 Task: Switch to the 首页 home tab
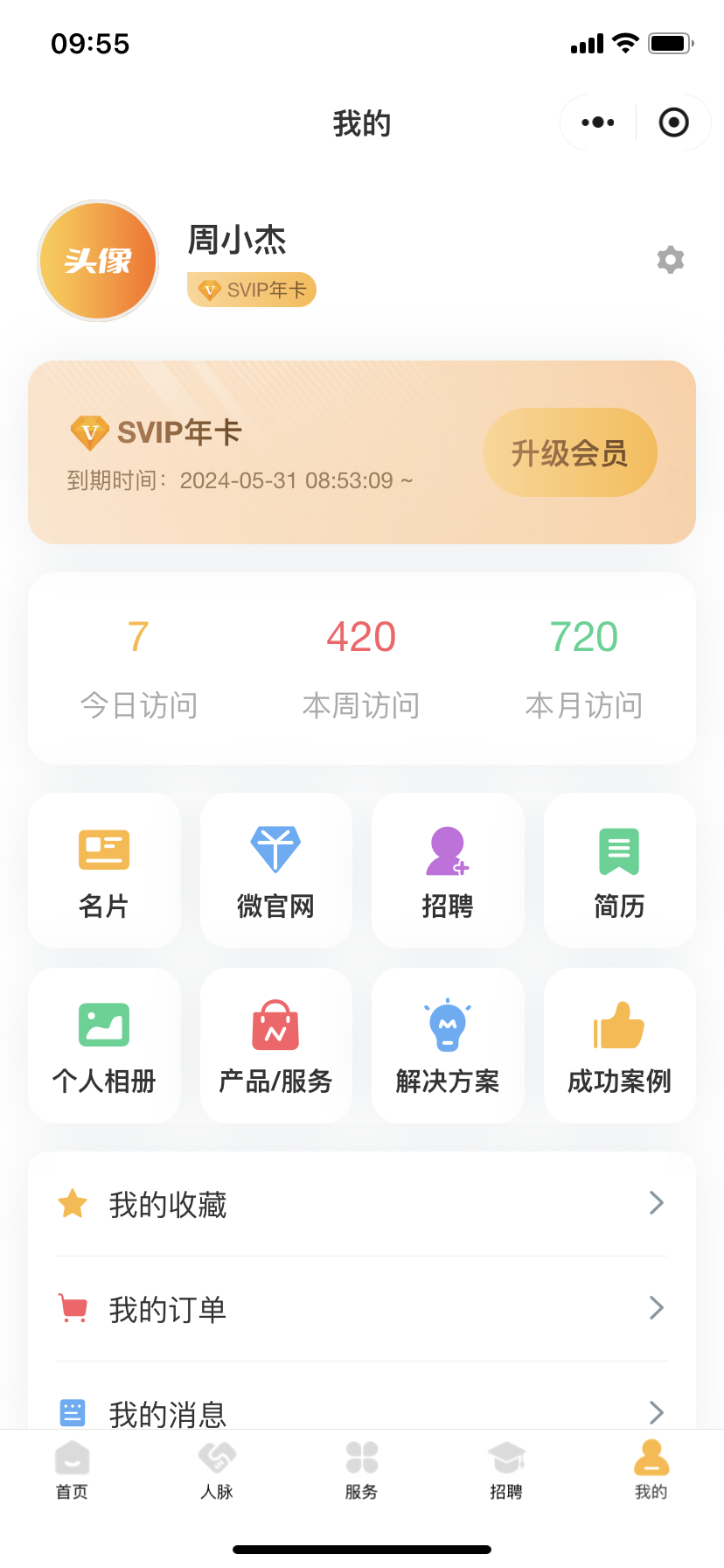[72, 1470]
